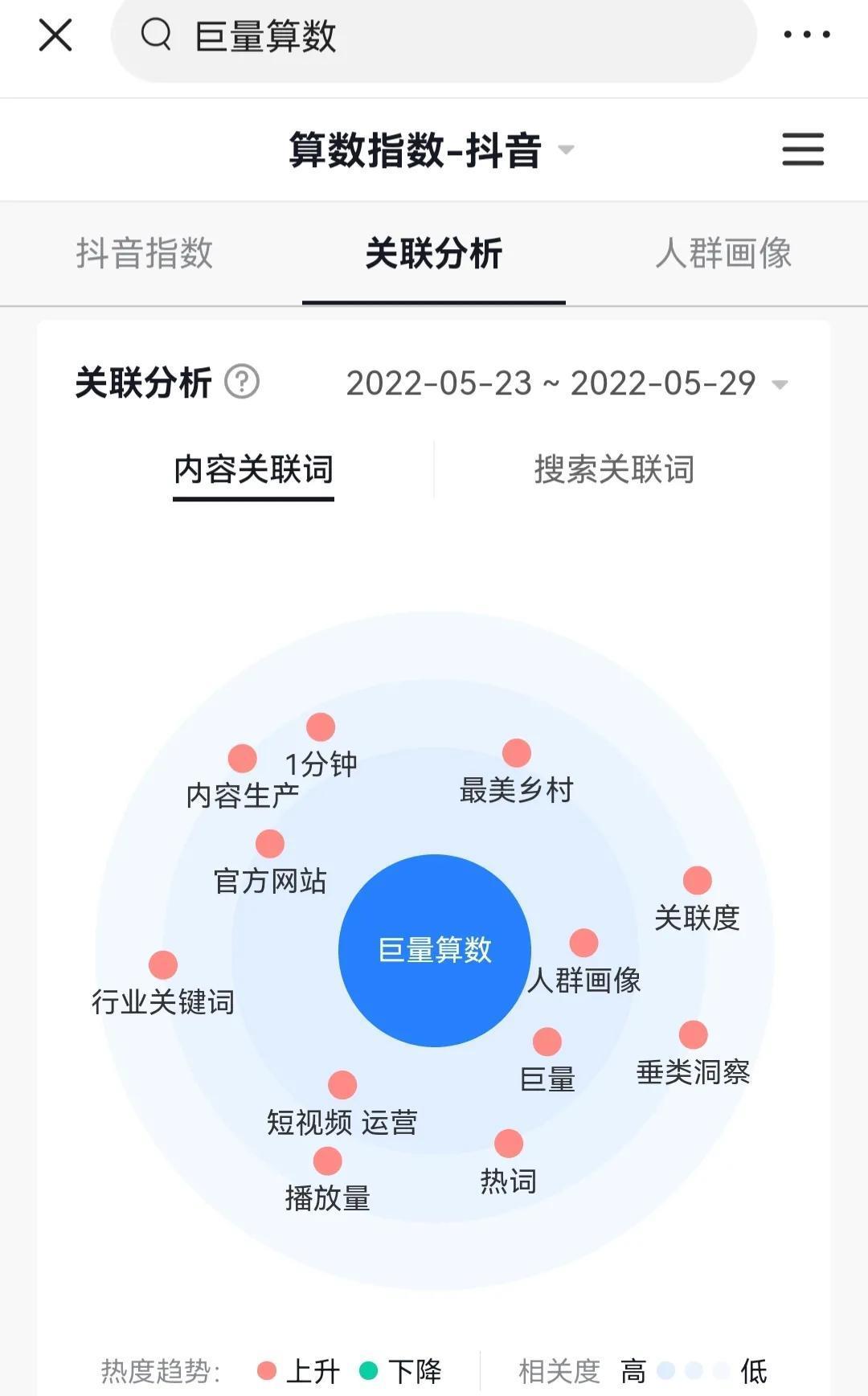Switch to the 抖音指数 tab
868x1396 pixels.
tap(145, 253)
